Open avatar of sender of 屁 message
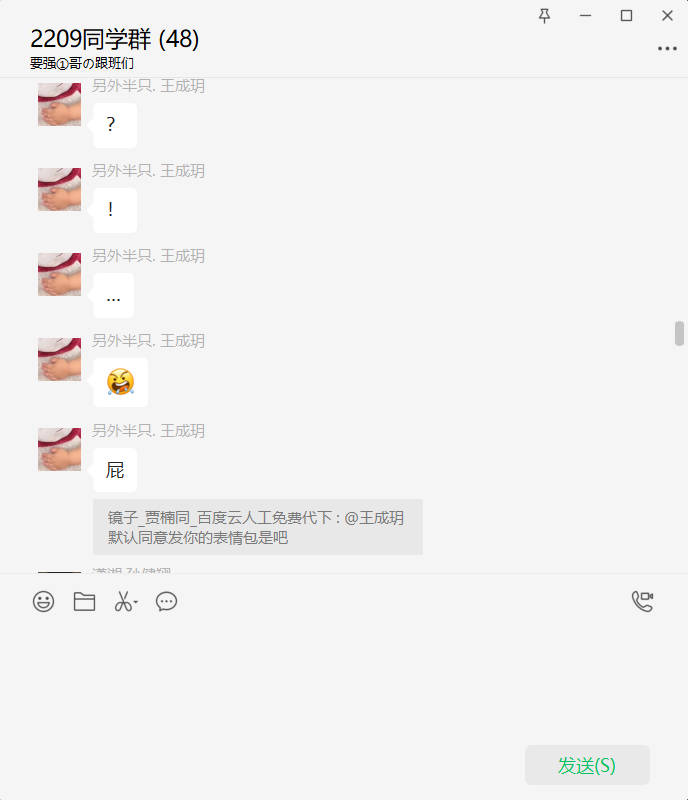The width and height of the screenshot is (688, 800). pyautogui.click(x=59, y=449)
